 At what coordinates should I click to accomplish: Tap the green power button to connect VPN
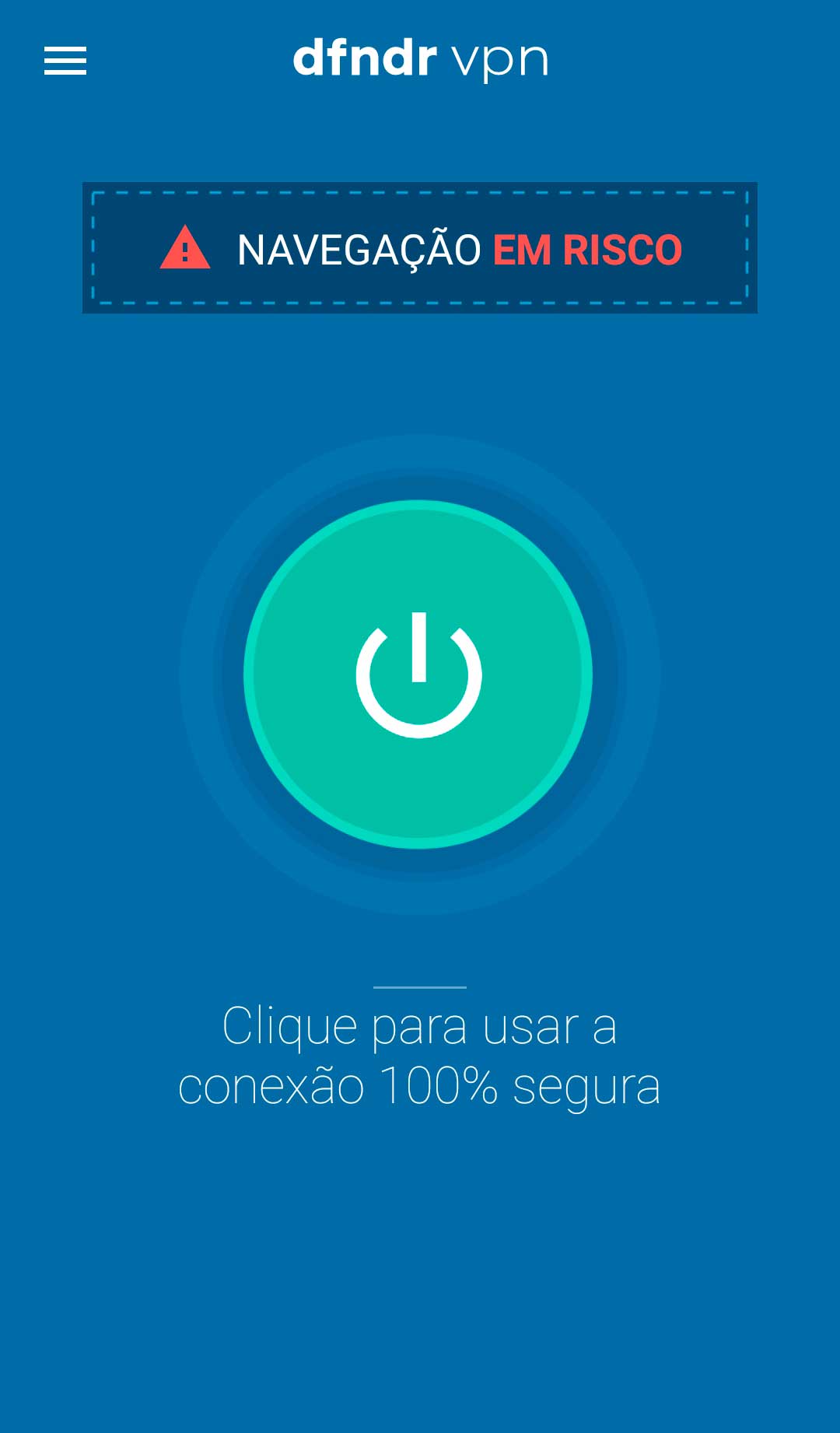(418, 674)
